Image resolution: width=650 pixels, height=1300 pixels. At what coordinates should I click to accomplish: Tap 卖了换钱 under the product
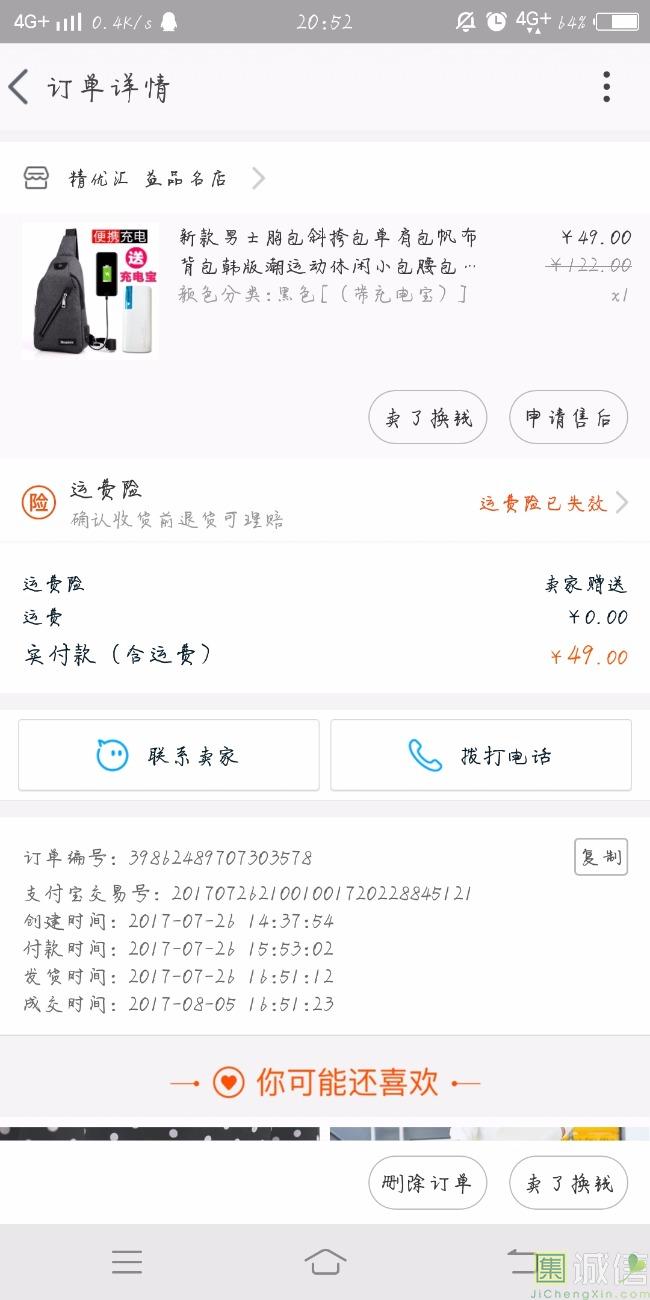(427, 418)
